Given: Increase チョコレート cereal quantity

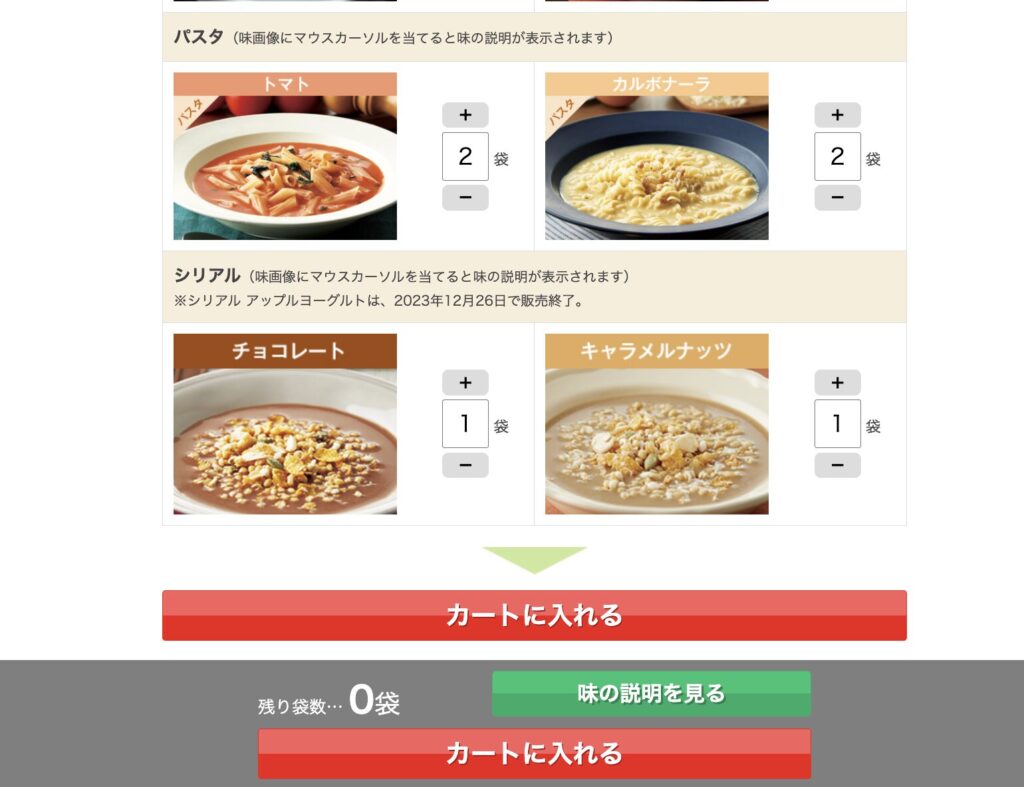Looking at the screenshot, I should click(465, 383).
